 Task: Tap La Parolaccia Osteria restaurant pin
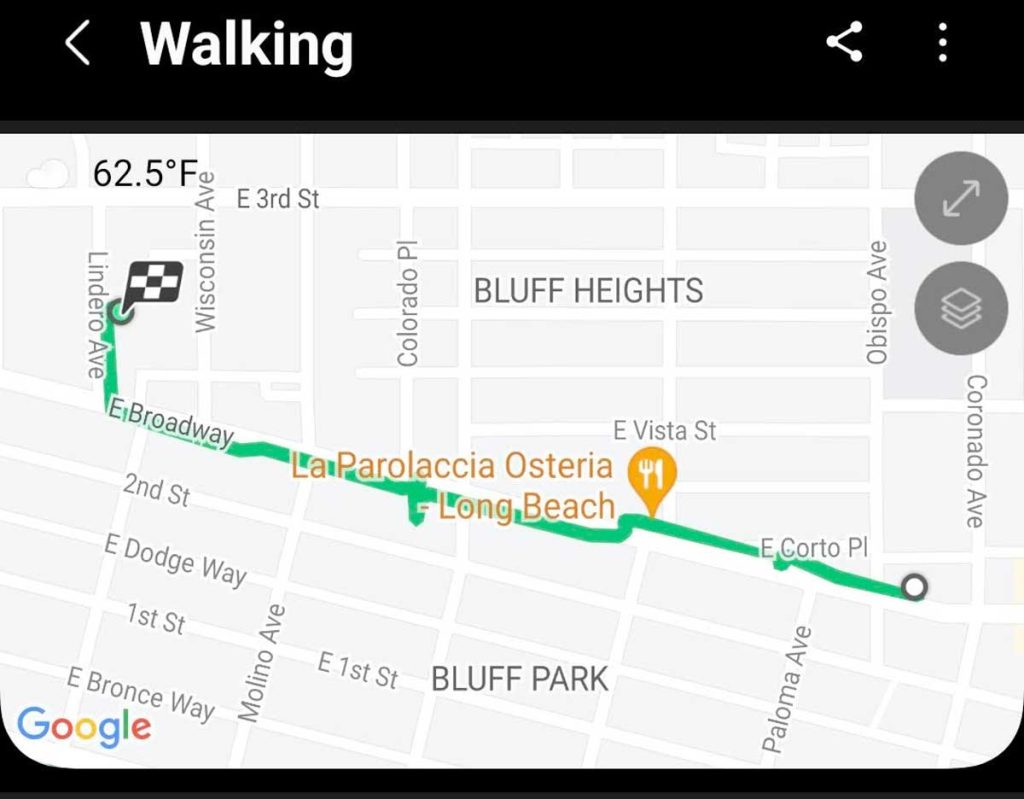tap(652, 477)
